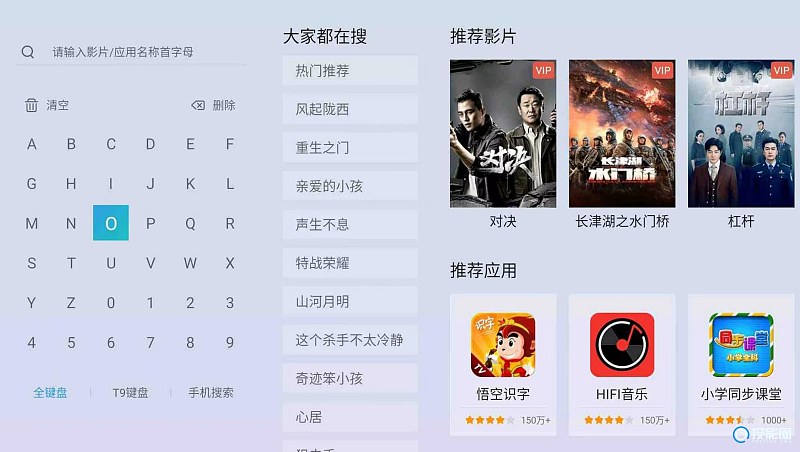Viewport: 800px width, 452px height.
Task: Search for 特战荣耀
Action: (x=350, y=263)
